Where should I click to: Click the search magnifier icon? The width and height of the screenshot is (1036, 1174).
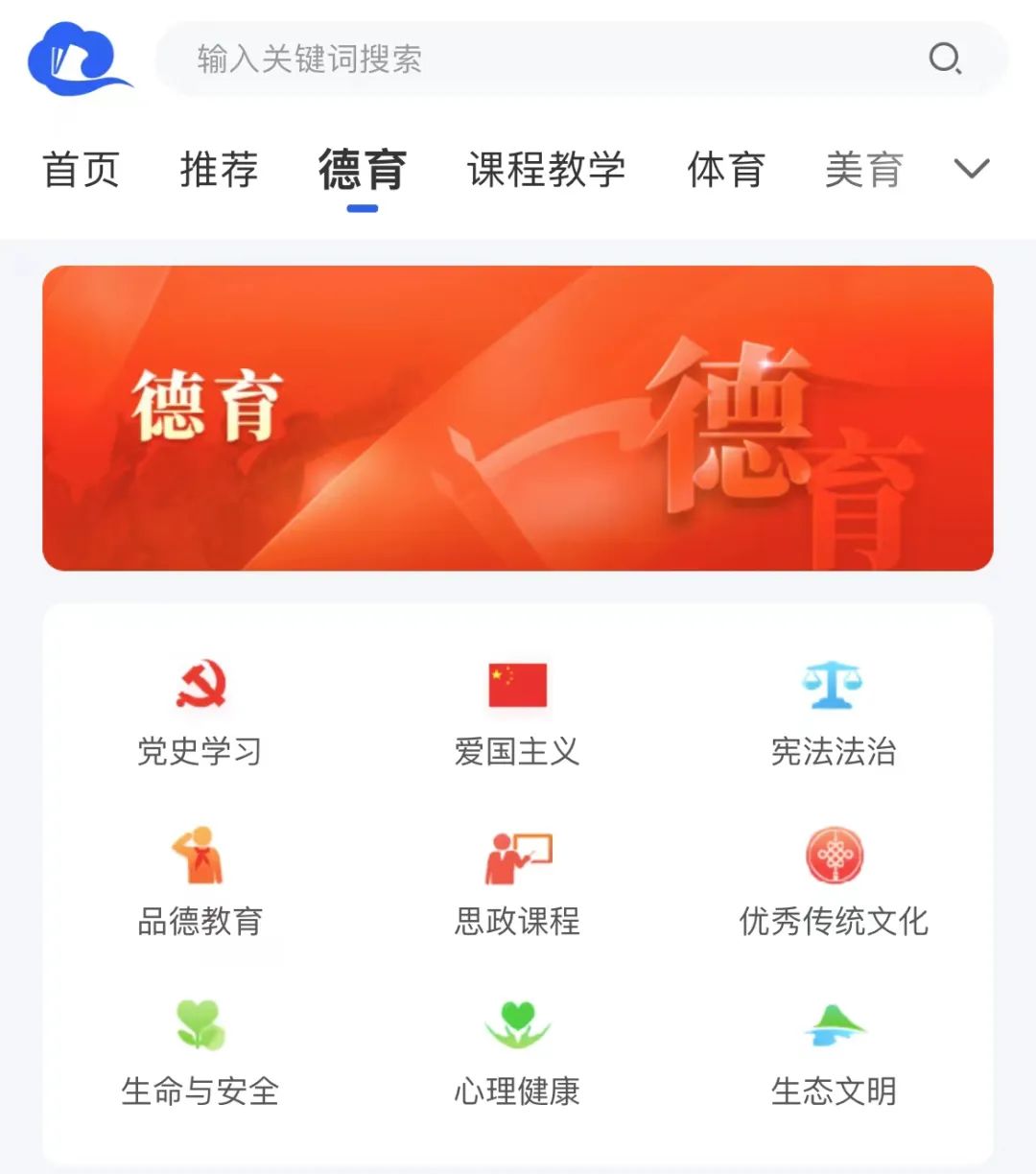tap(946, 59)
